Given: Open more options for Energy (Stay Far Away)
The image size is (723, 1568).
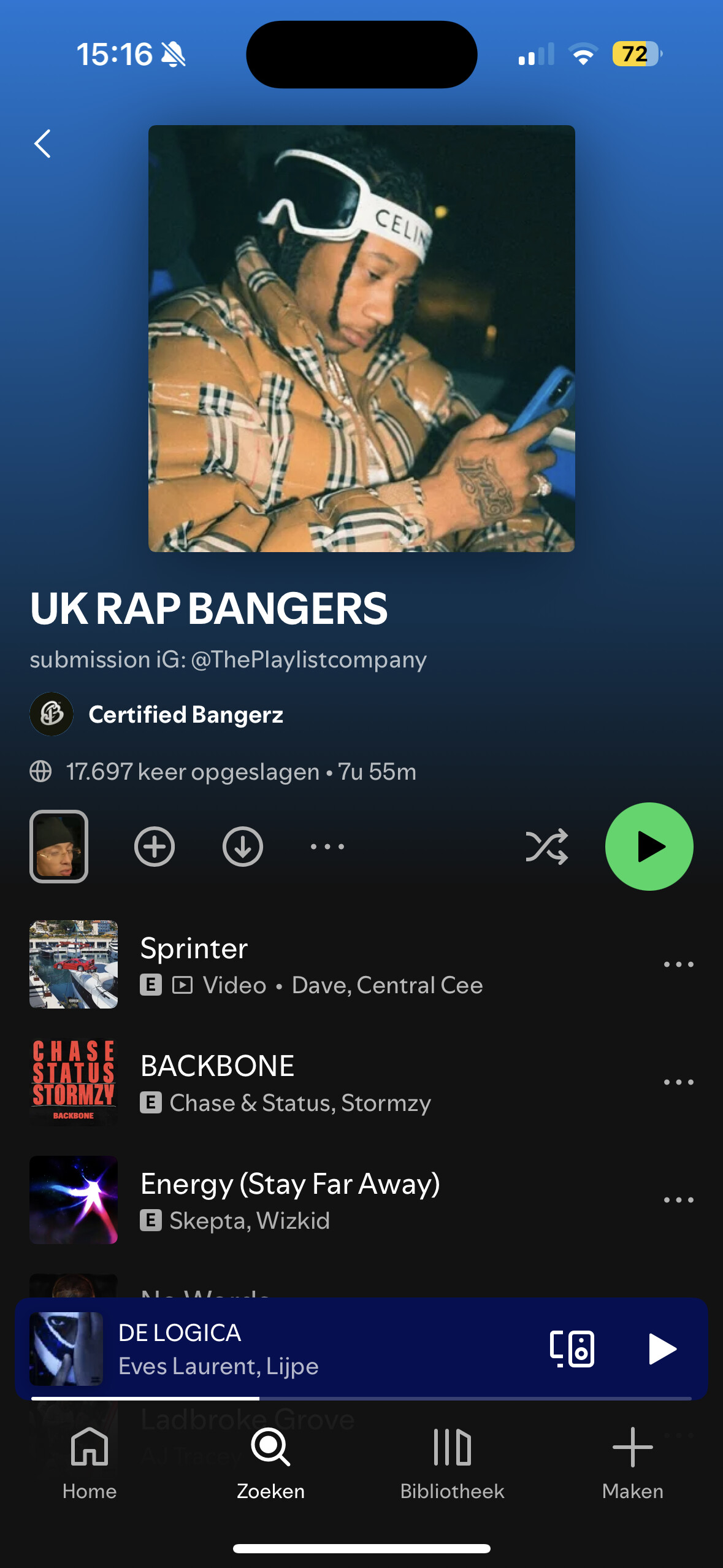Looking at the screenshot, I should click(679, 1200).
